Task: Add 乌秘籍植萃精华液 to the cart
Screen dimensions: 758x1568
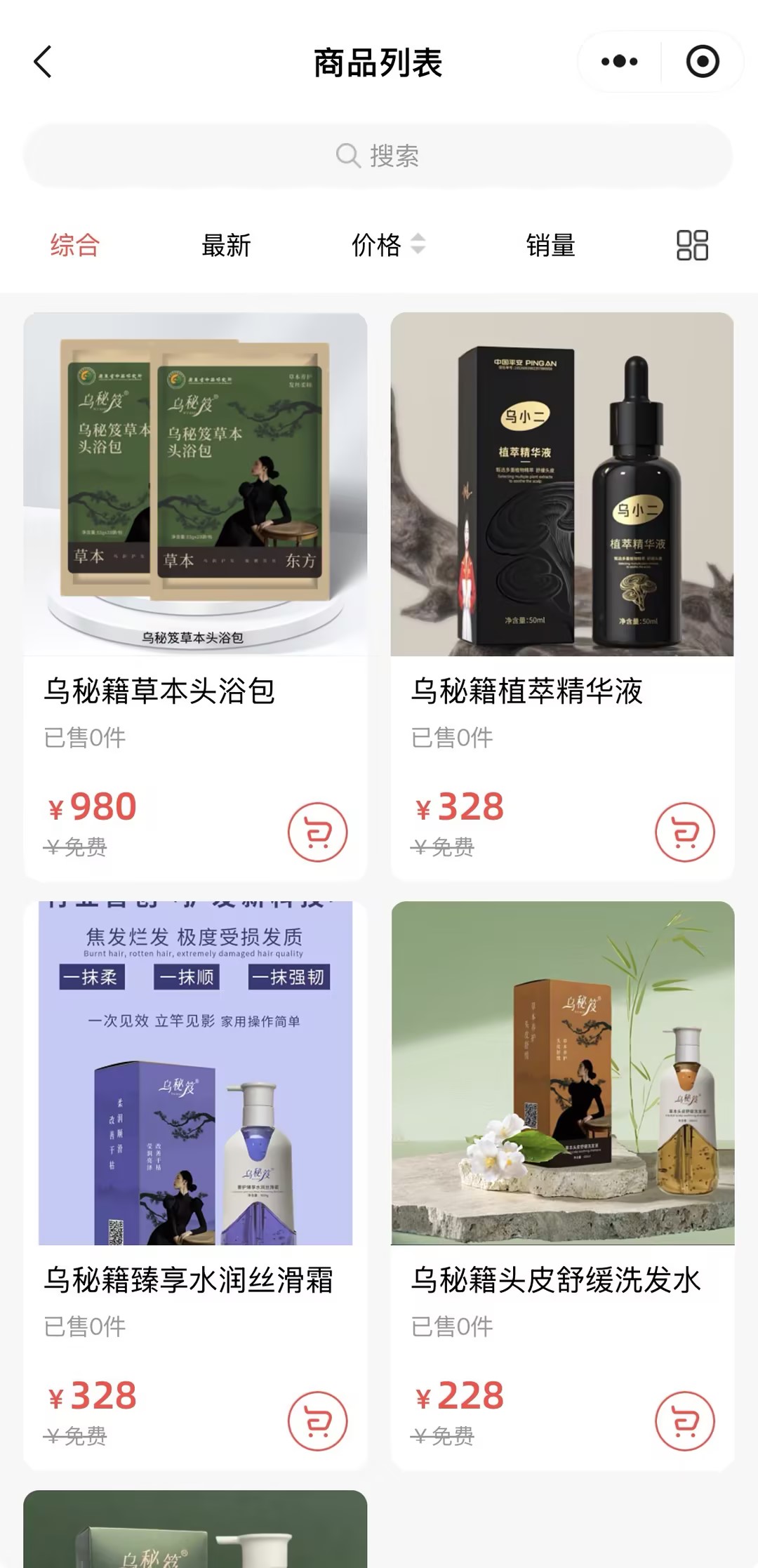Action: pos(684,832)
